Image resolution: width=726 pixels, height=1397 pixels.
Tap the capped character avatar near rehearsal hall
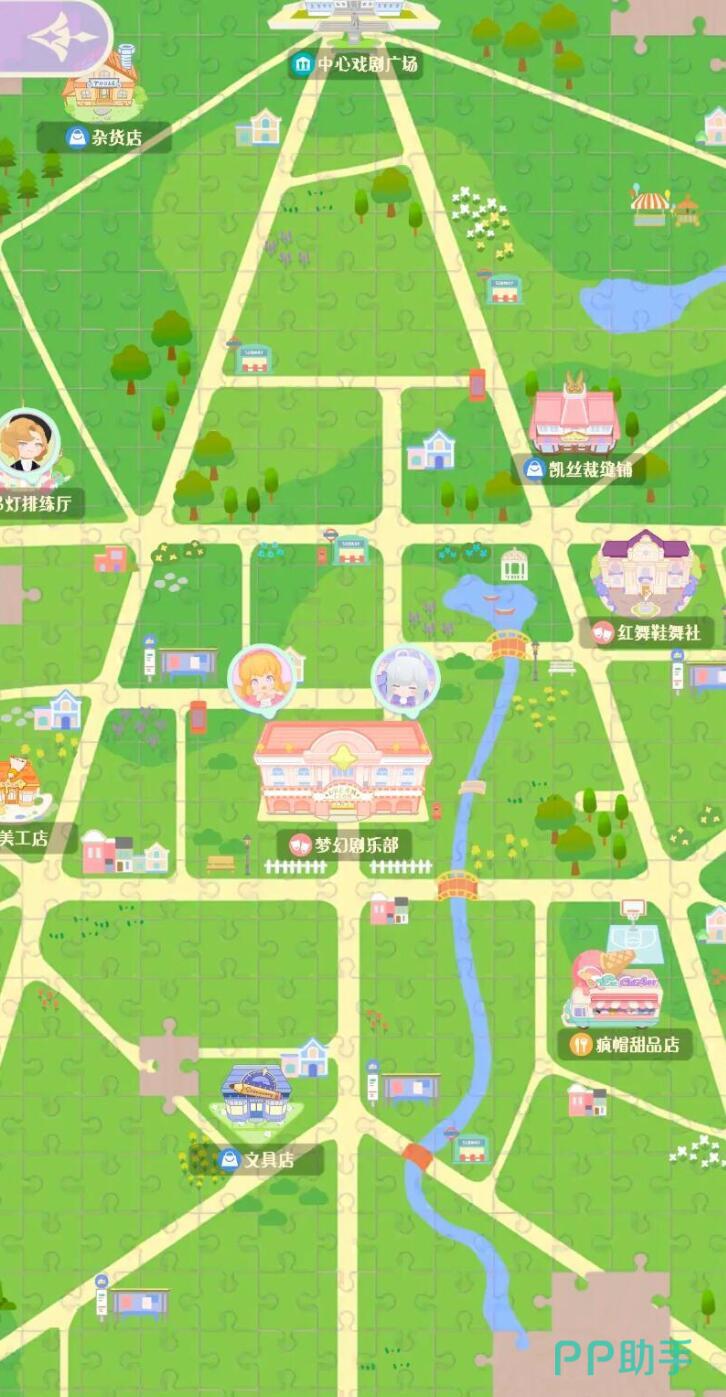click(x=26, y=444)
